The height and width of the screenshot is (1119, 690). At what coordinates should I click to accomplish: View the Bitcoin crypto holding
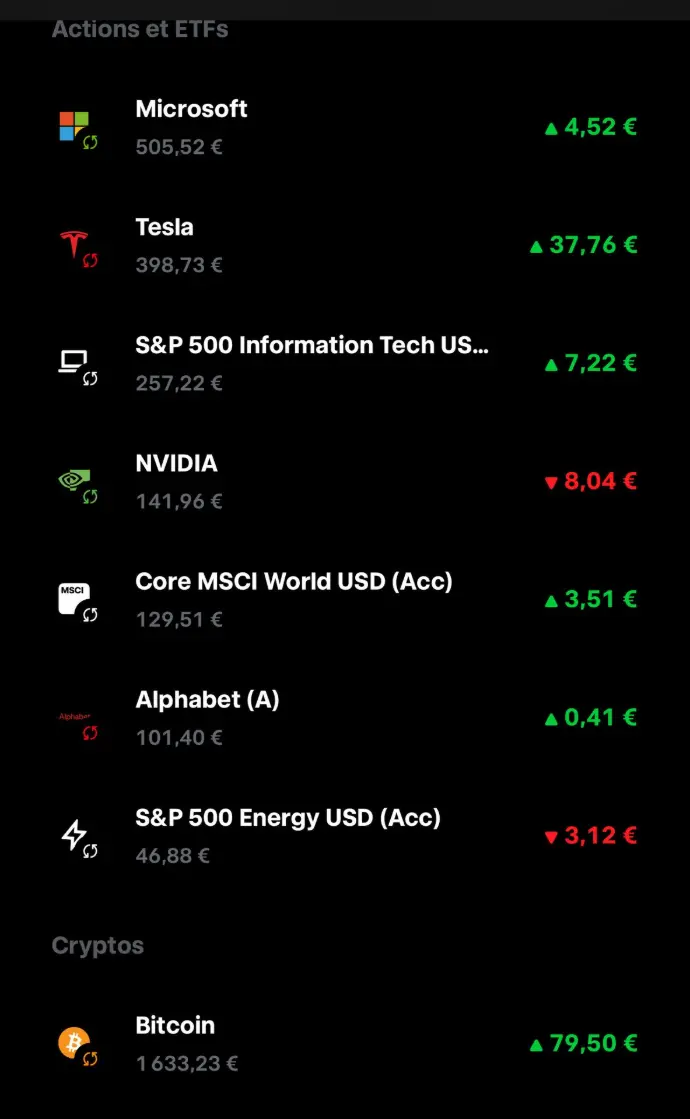point(345,1044)
